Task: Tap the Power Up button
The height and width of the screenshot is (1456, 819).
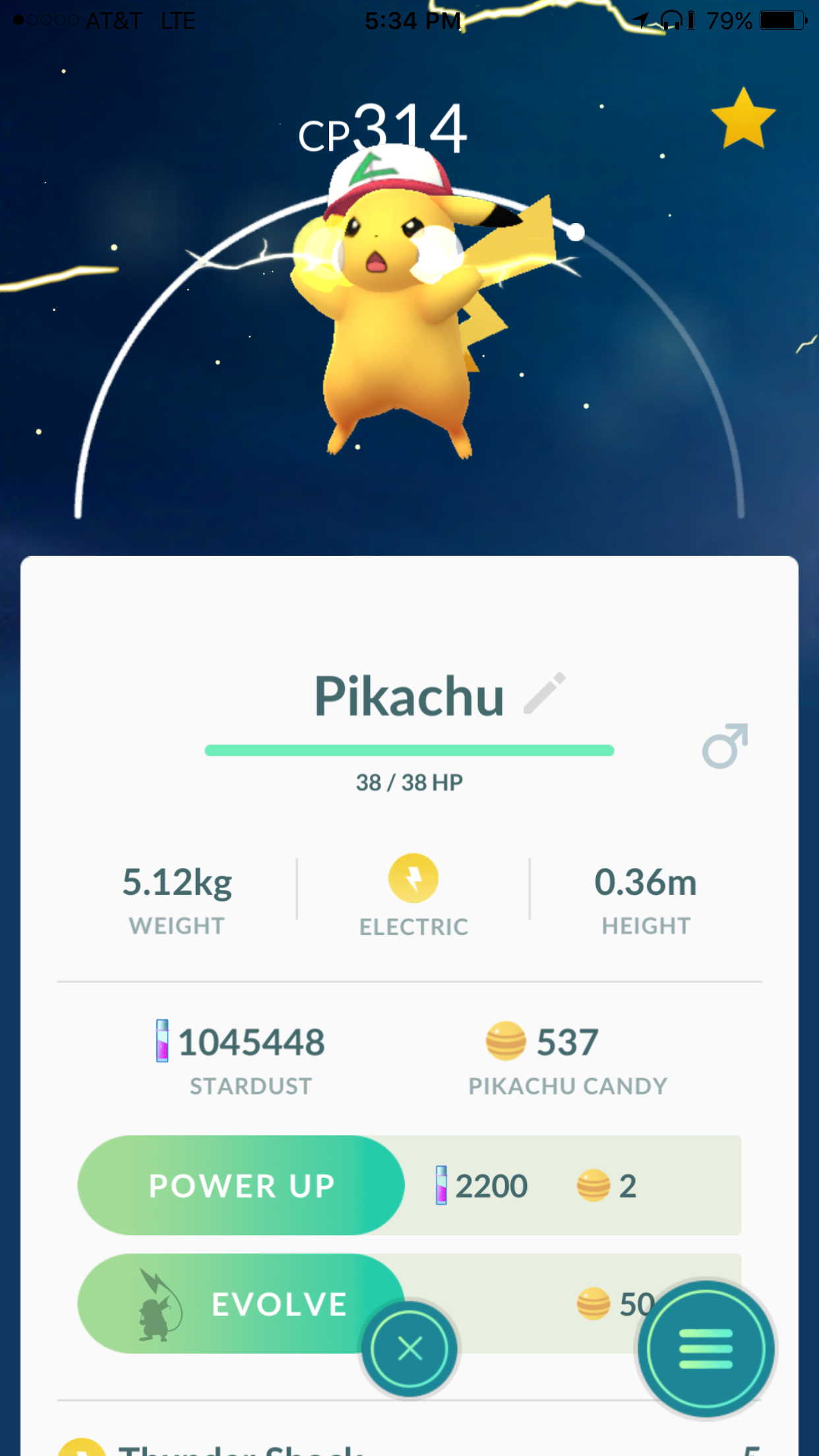Action: [241, 1185]
